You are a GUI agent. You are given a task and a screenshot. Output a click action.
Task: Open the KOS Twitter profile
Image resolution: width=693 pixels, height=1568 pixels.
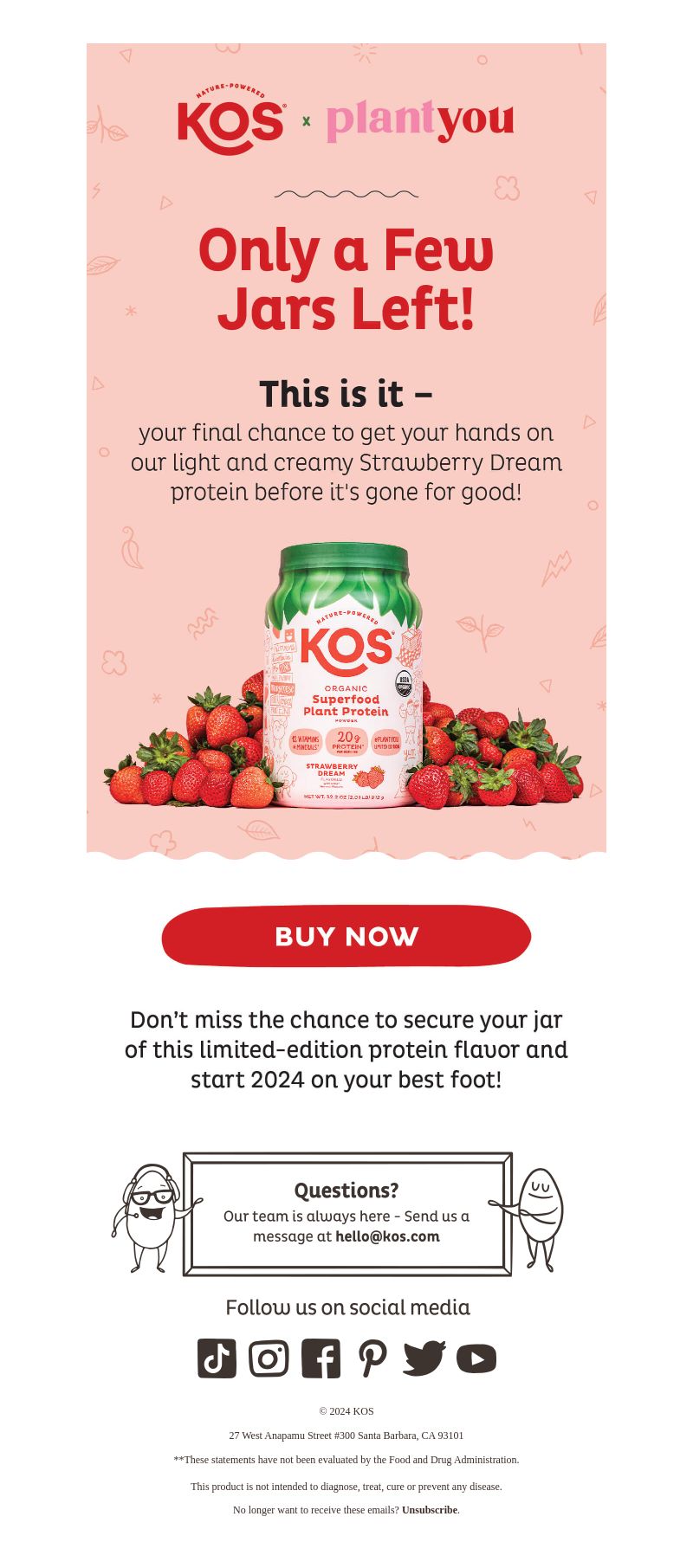424,1358
